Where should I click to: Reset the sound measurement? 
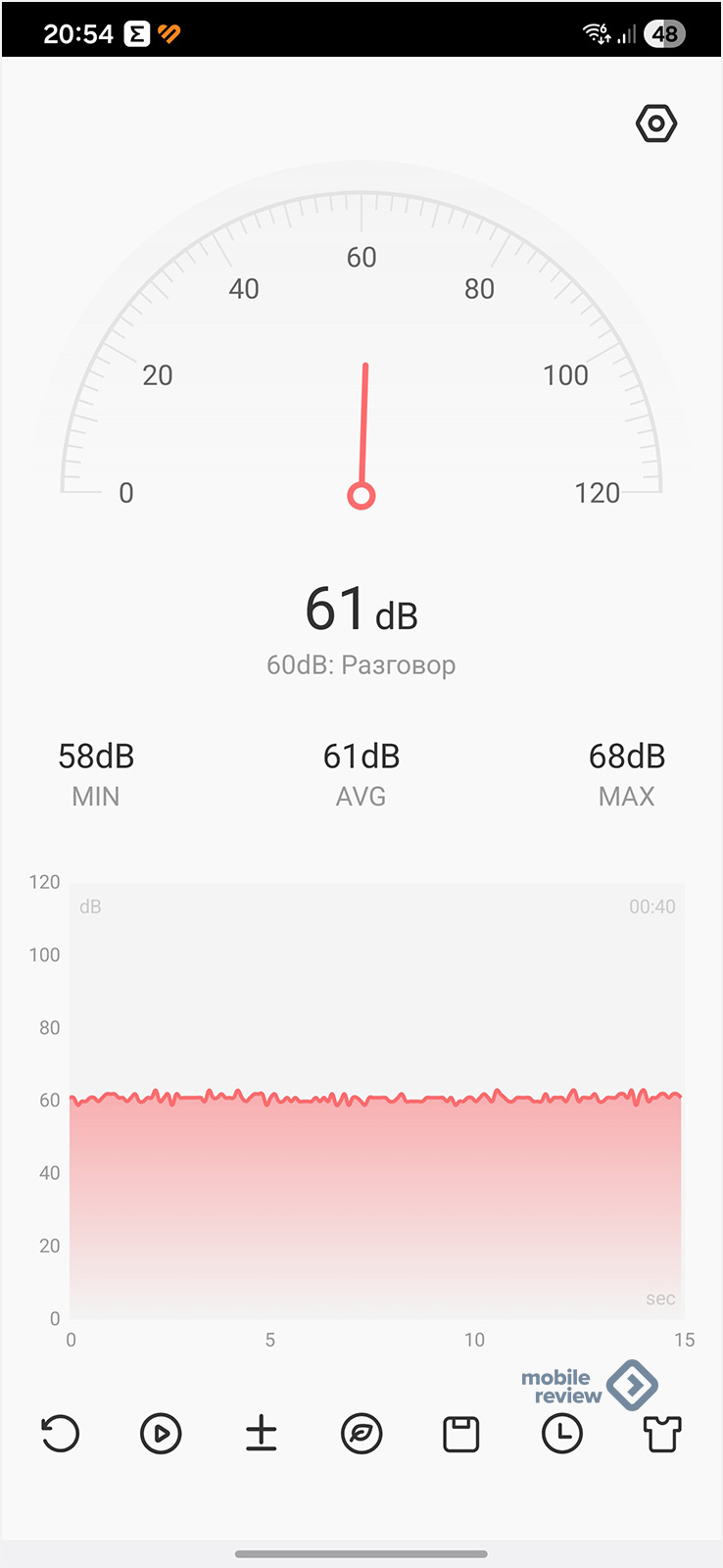click(x=61, y=1434)
